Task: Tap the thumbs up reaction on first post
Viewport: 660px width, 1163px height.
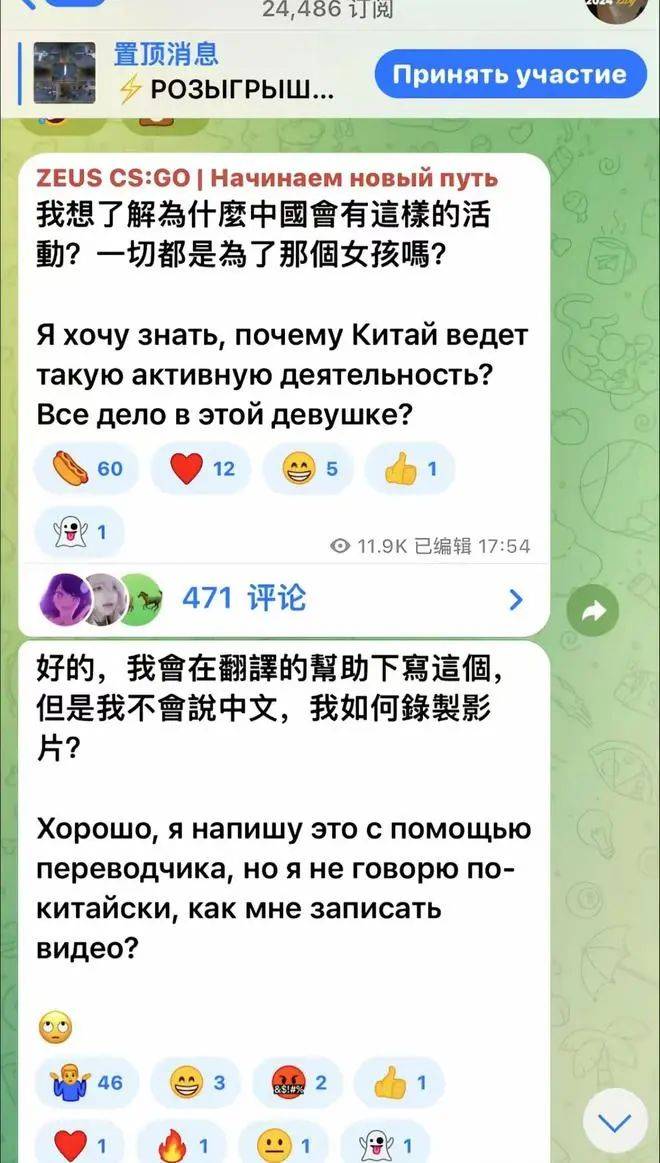Action: click(409, 469)
